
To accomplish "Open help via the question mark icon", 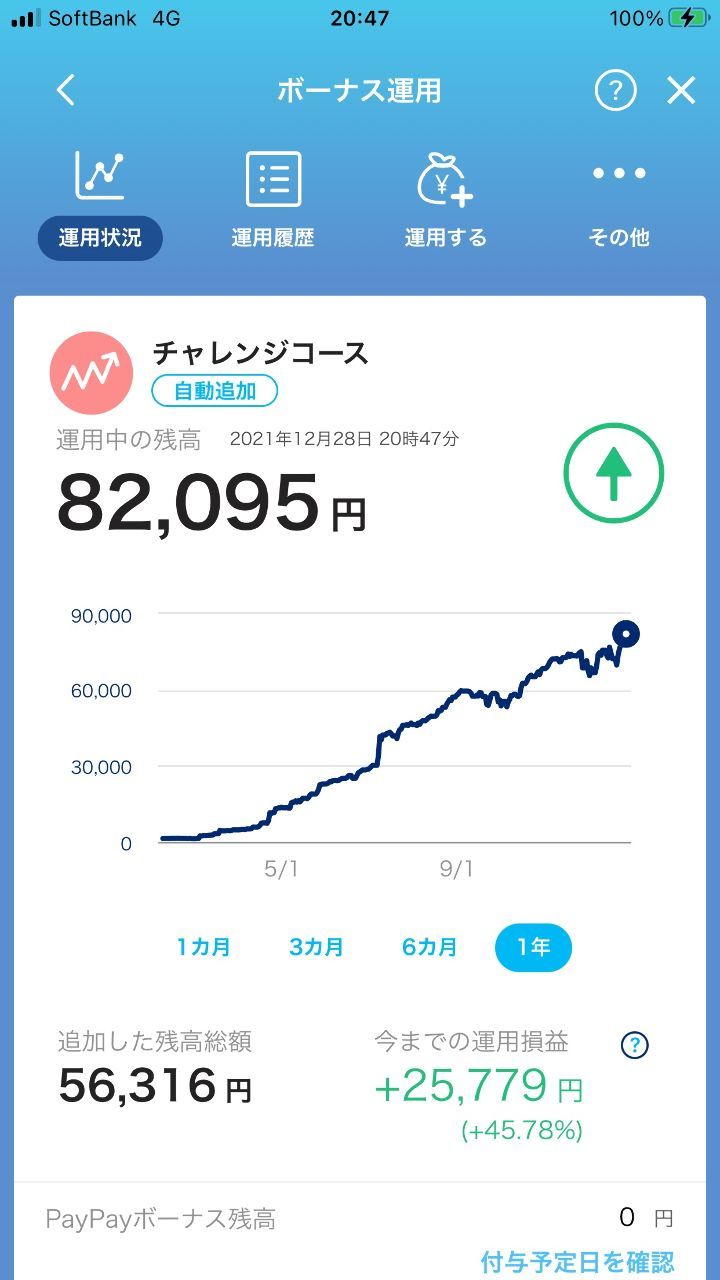I will point(615,90).
